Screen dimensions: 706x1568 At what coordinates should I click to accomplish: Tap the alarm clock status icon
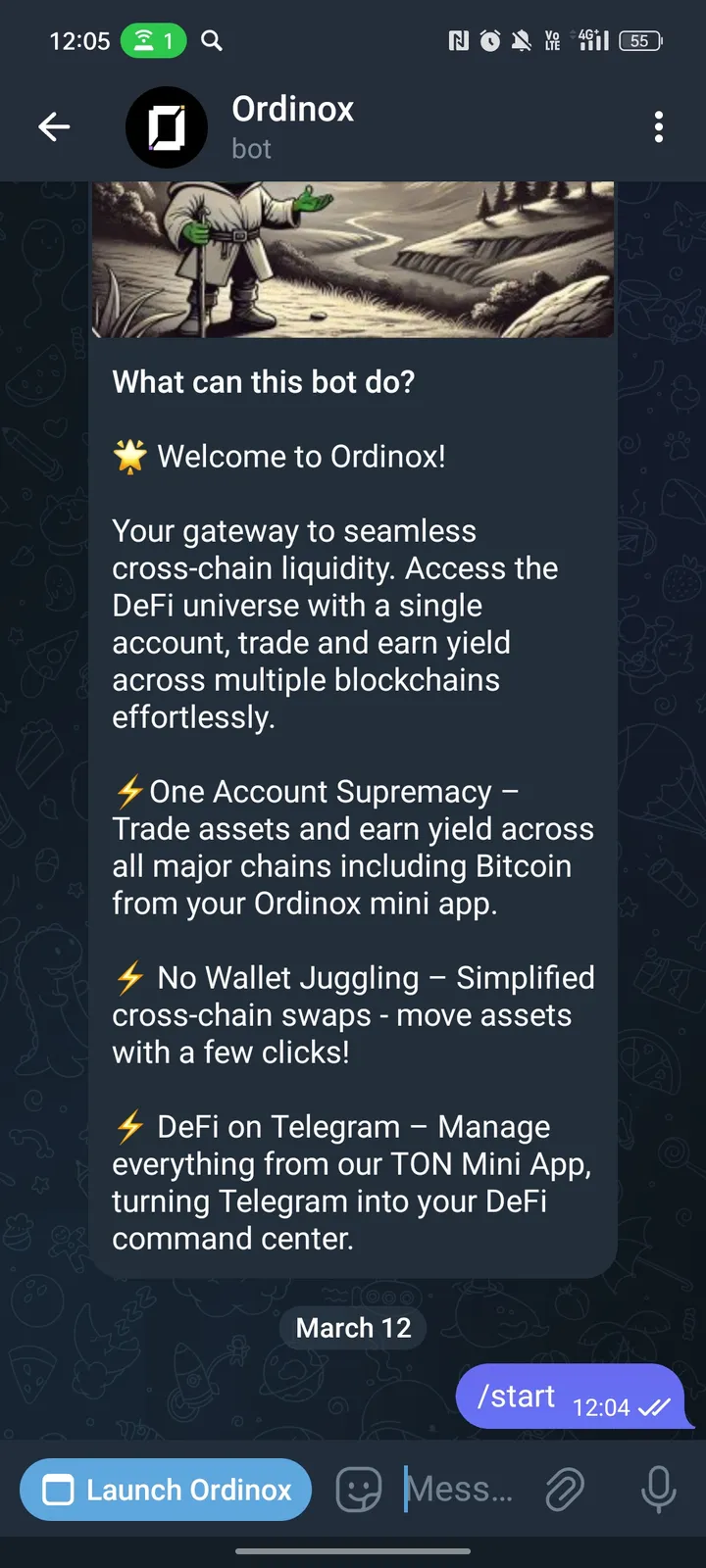tap(490, 40)
